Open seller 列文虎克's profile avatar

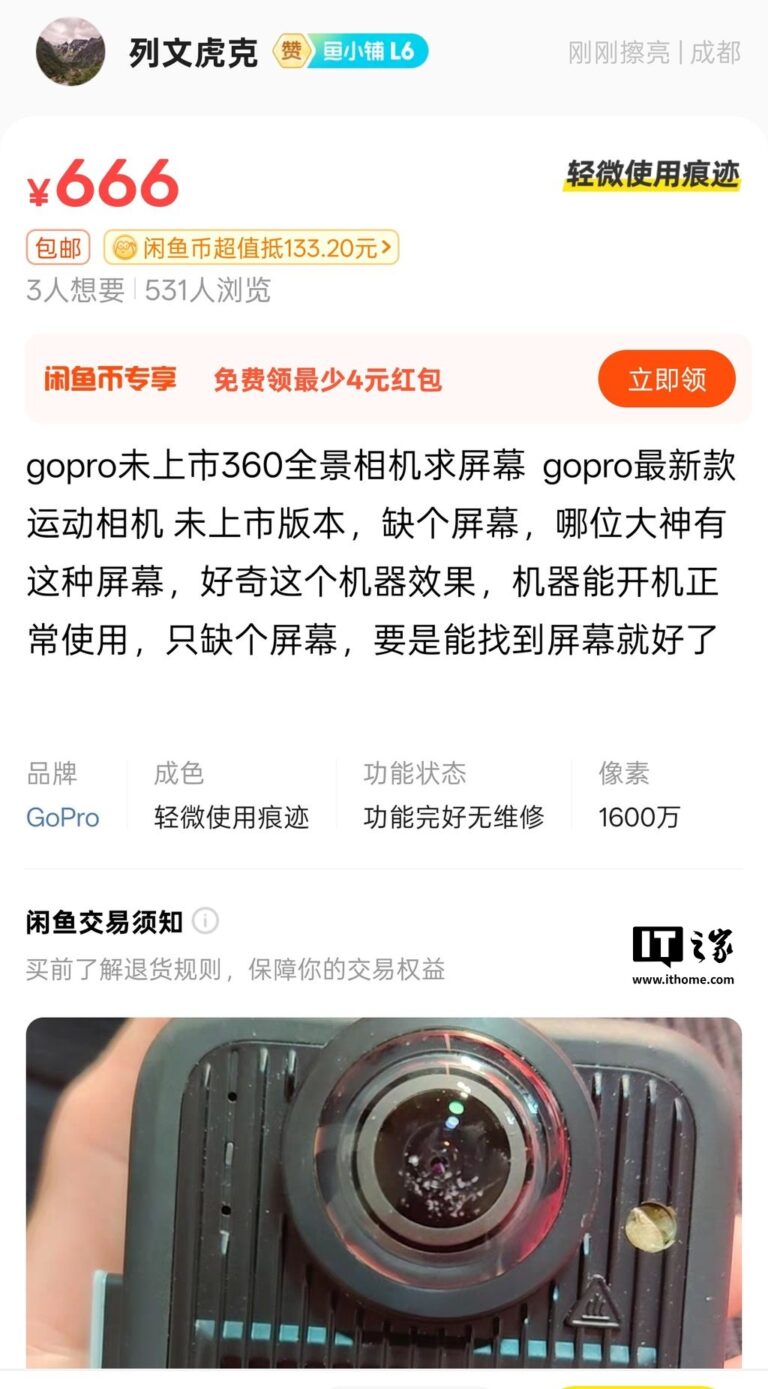click(70, 51)
